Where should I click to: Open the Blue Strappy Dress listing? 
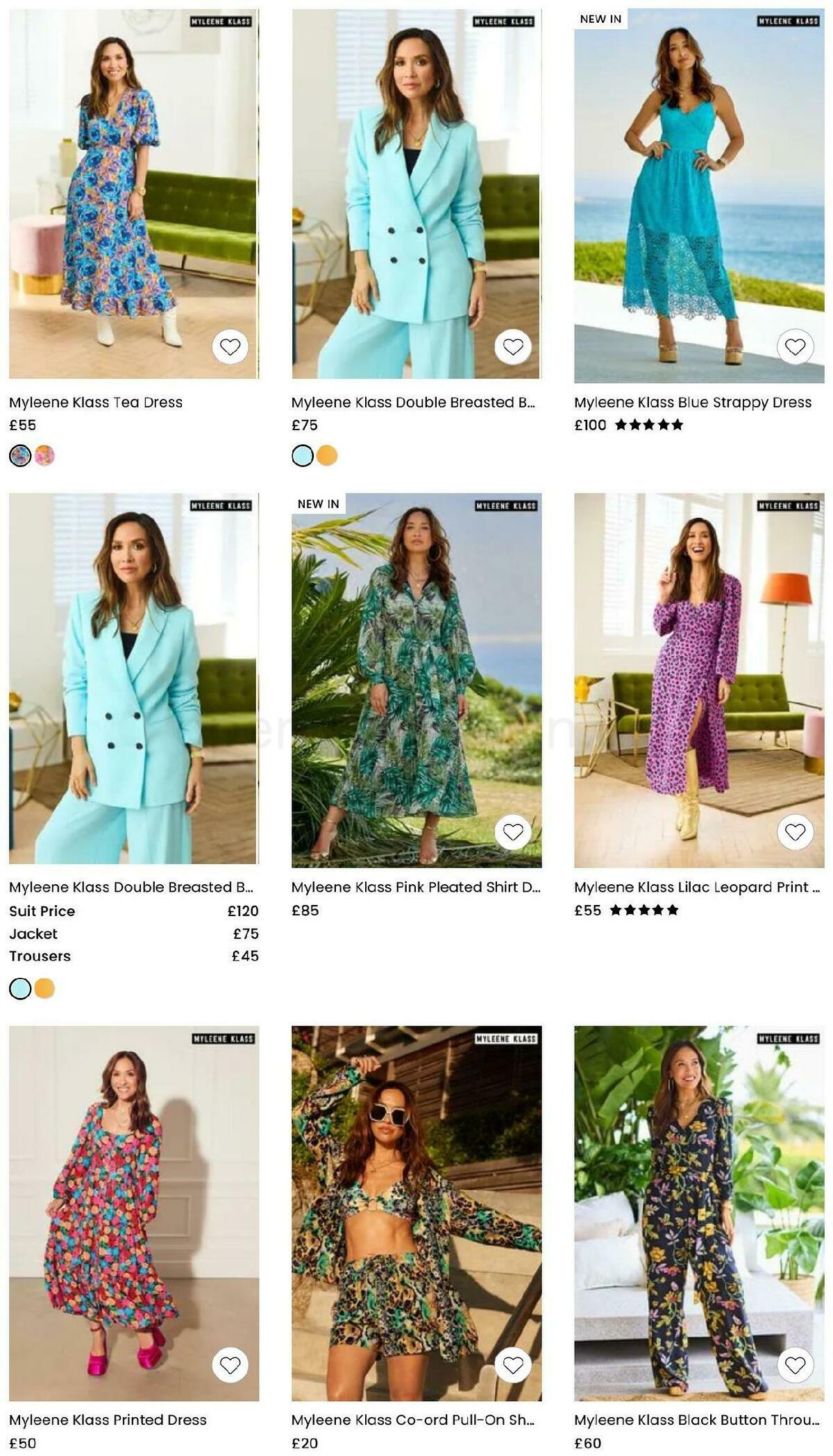pos(691,401)
